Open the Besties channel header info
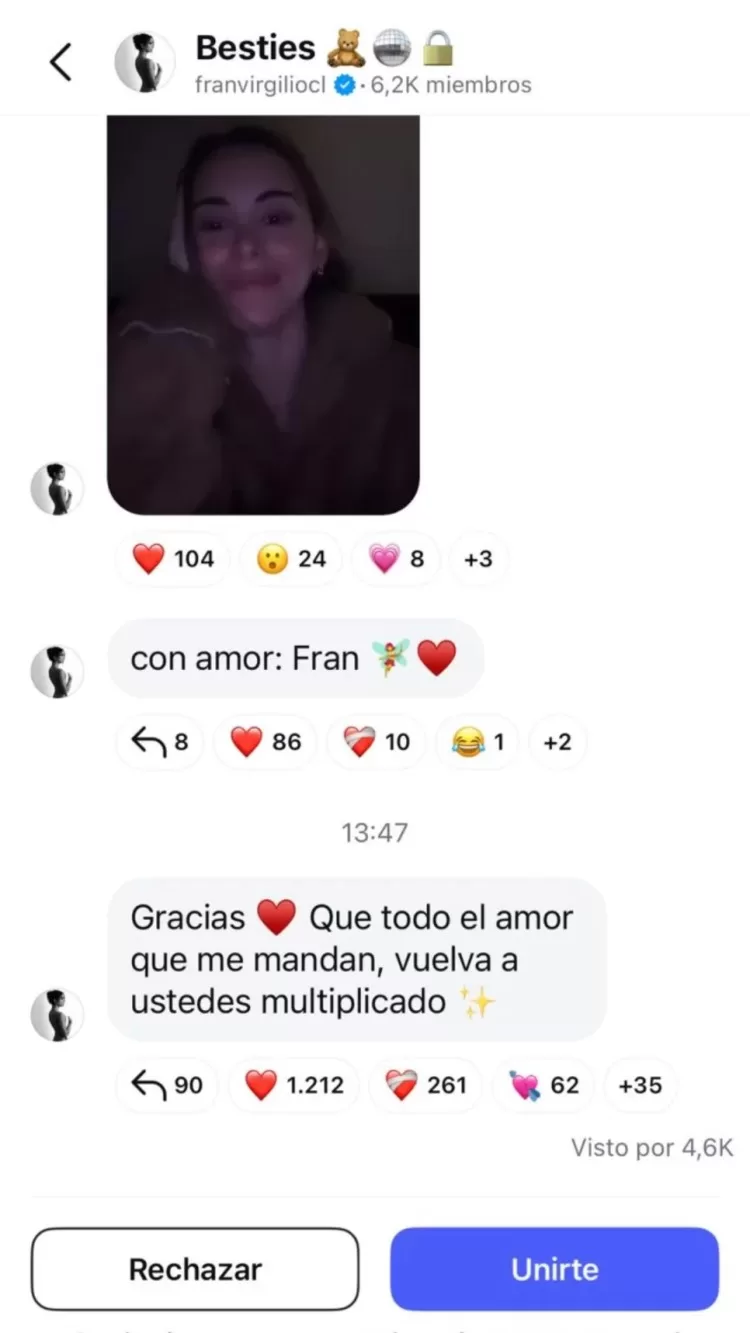Screen dimensions: 750x1333 pyautogui.click(x=325, y=62)
